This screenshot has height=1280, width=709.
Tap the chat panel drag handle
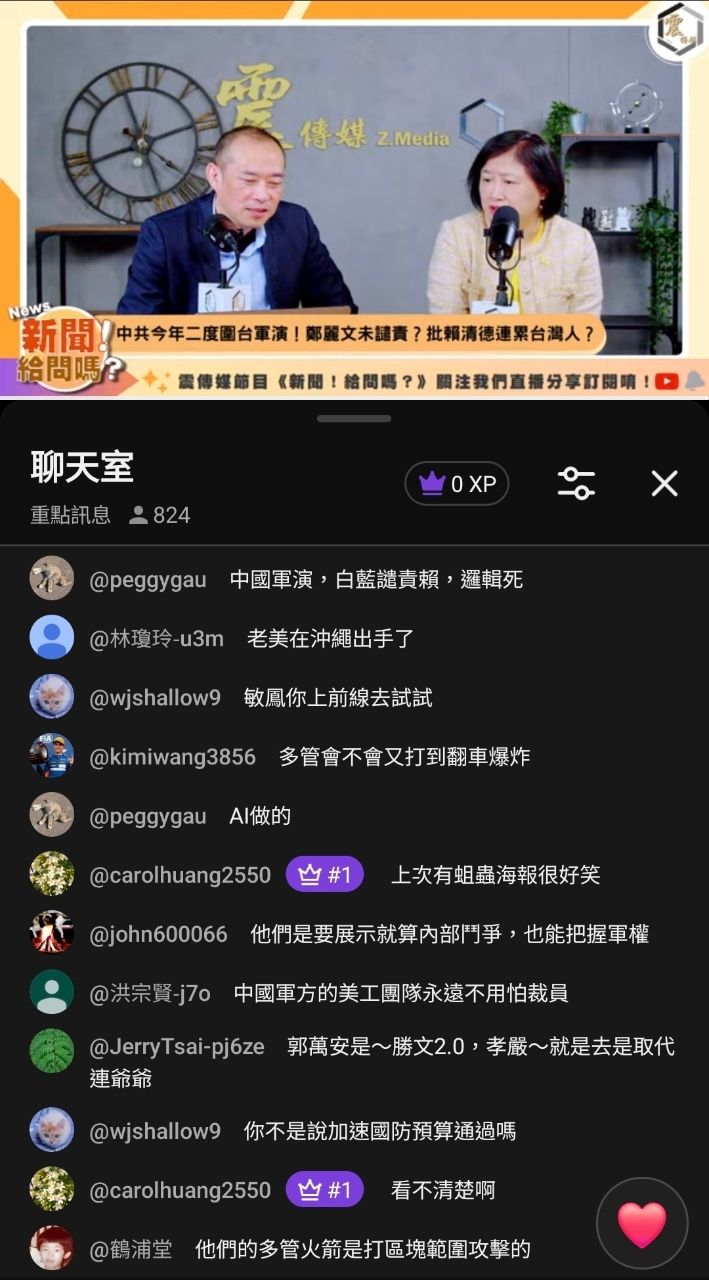[x=354, y=418]
